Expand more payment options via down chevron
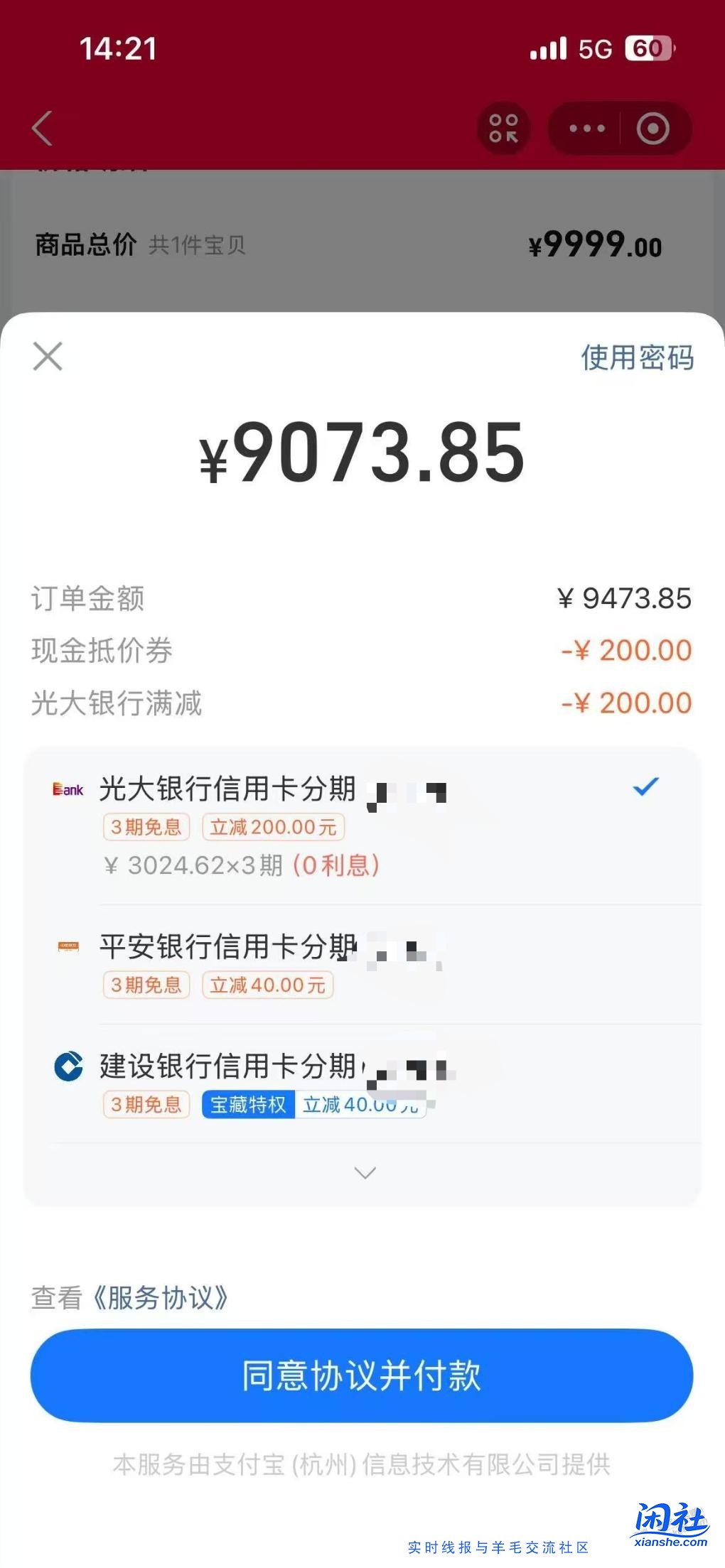 pyautogui.click(x=364, y=1172)
